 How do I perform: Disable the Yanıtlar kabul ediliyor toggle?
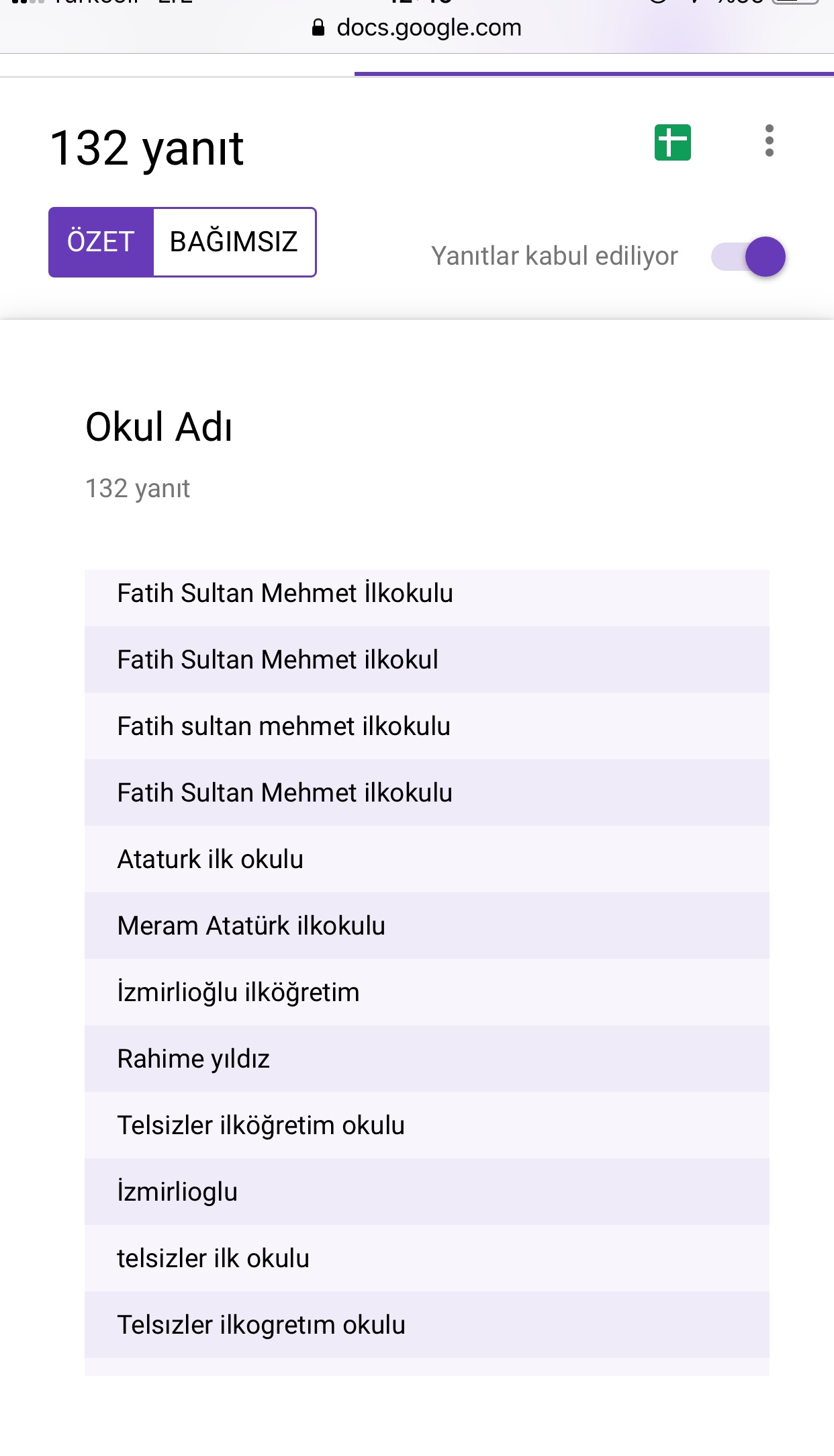749,256
